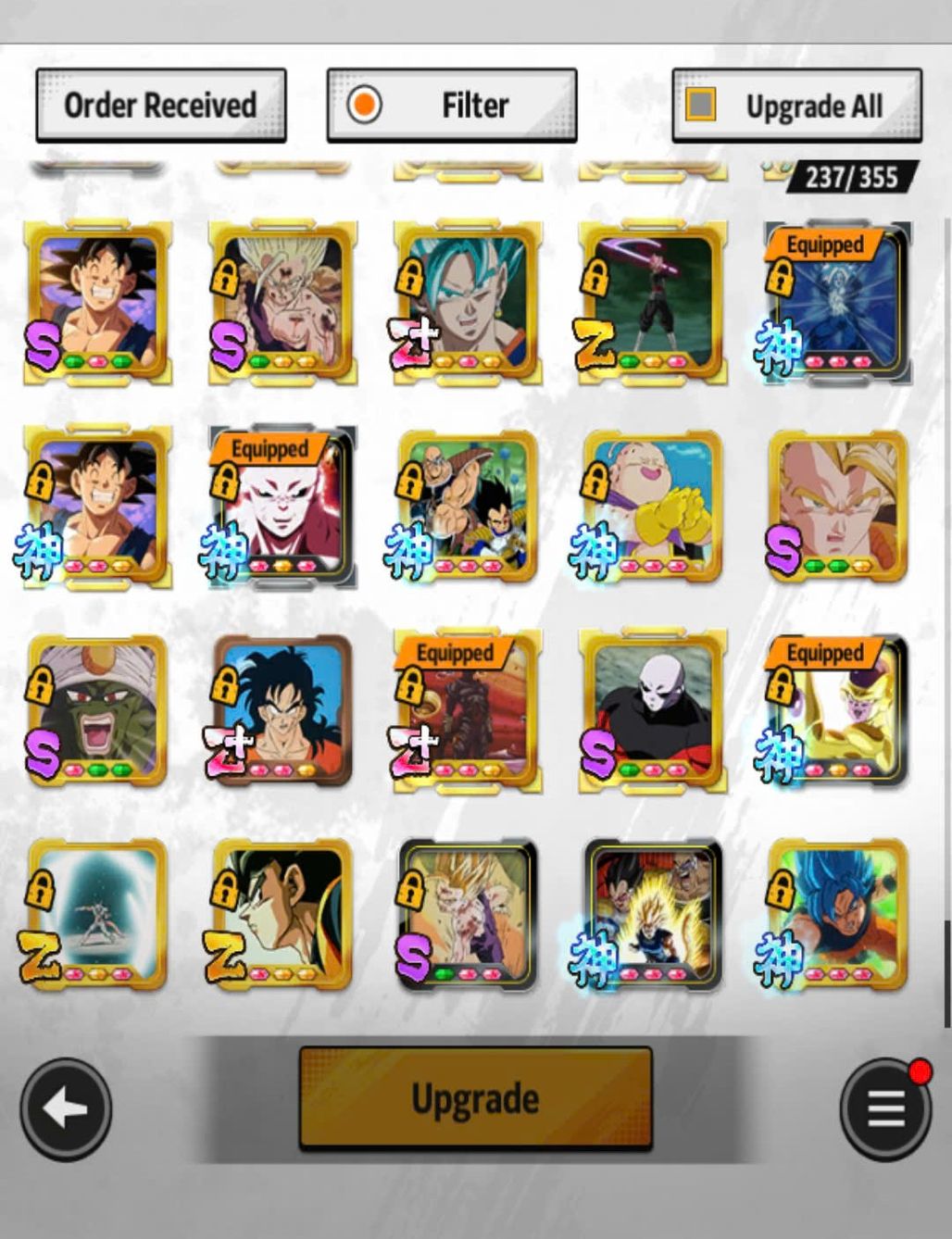
Task: Select the equipped red-faced Jiren tile
Action: 282,507
